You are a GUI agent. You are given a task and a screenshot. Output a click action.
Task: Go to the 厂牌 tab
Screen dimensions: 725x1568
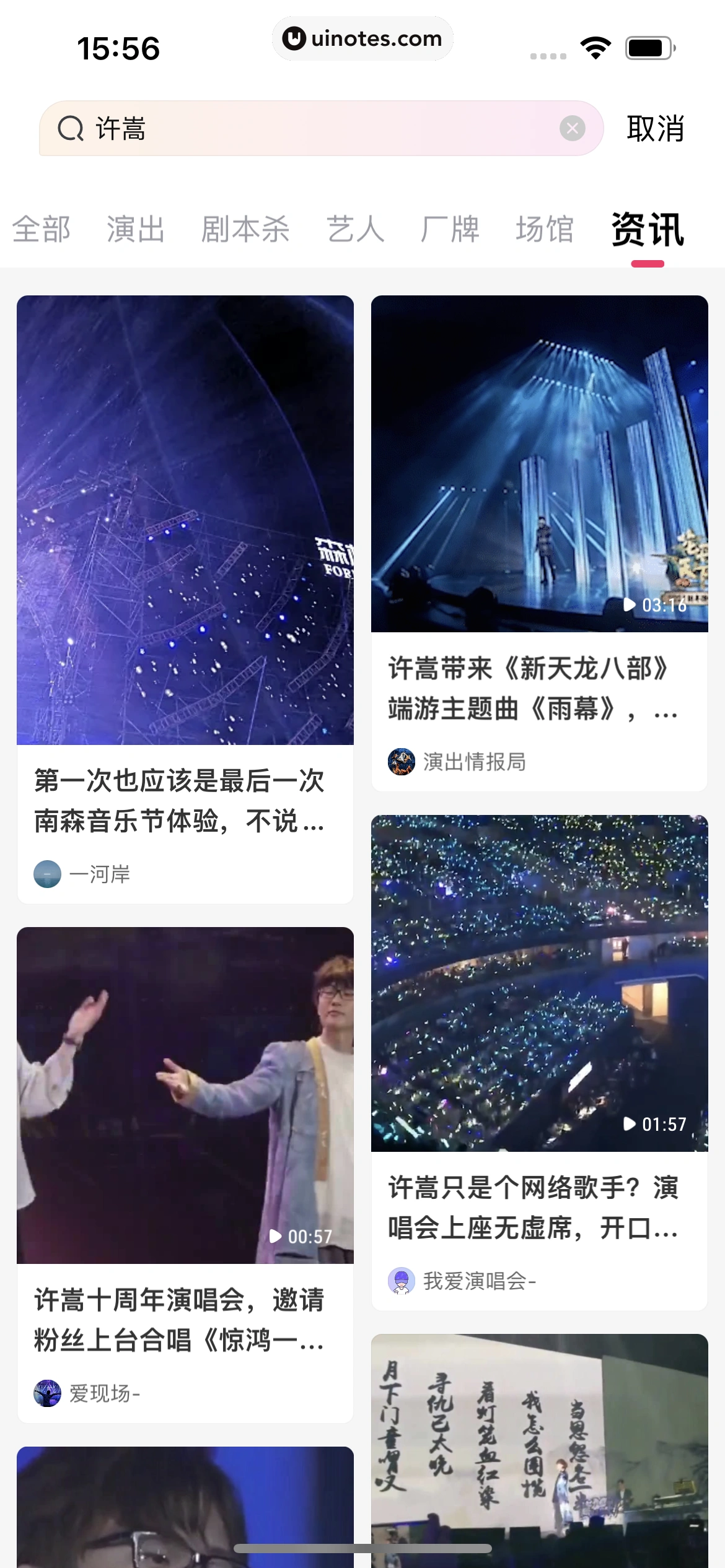click(450, 230)
